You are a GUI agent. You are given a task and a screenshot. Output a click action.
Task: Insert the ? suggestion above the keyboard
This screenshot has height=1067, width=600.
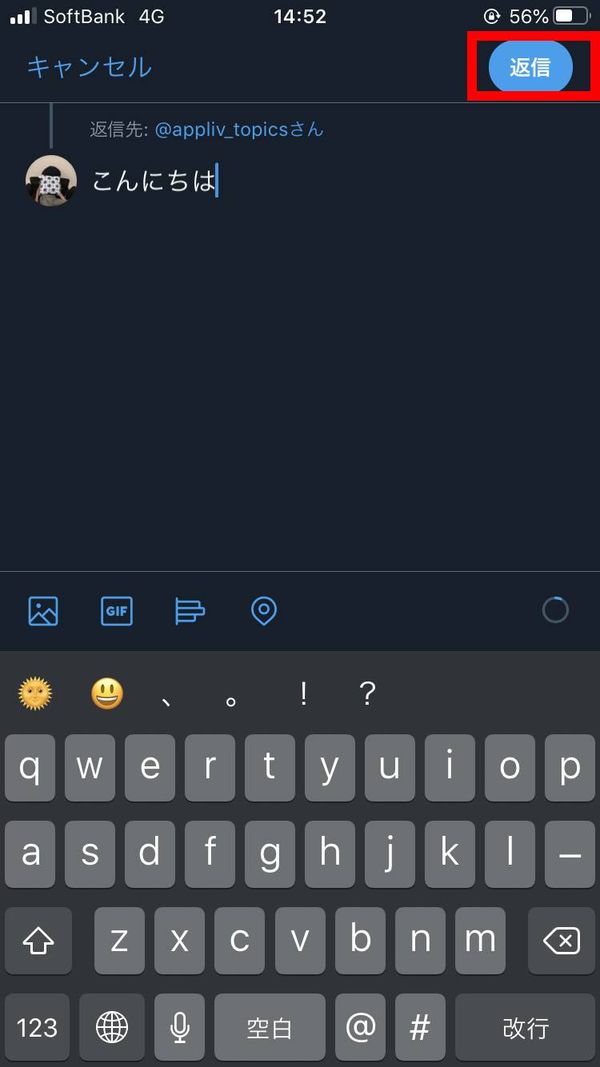(367, 694)
